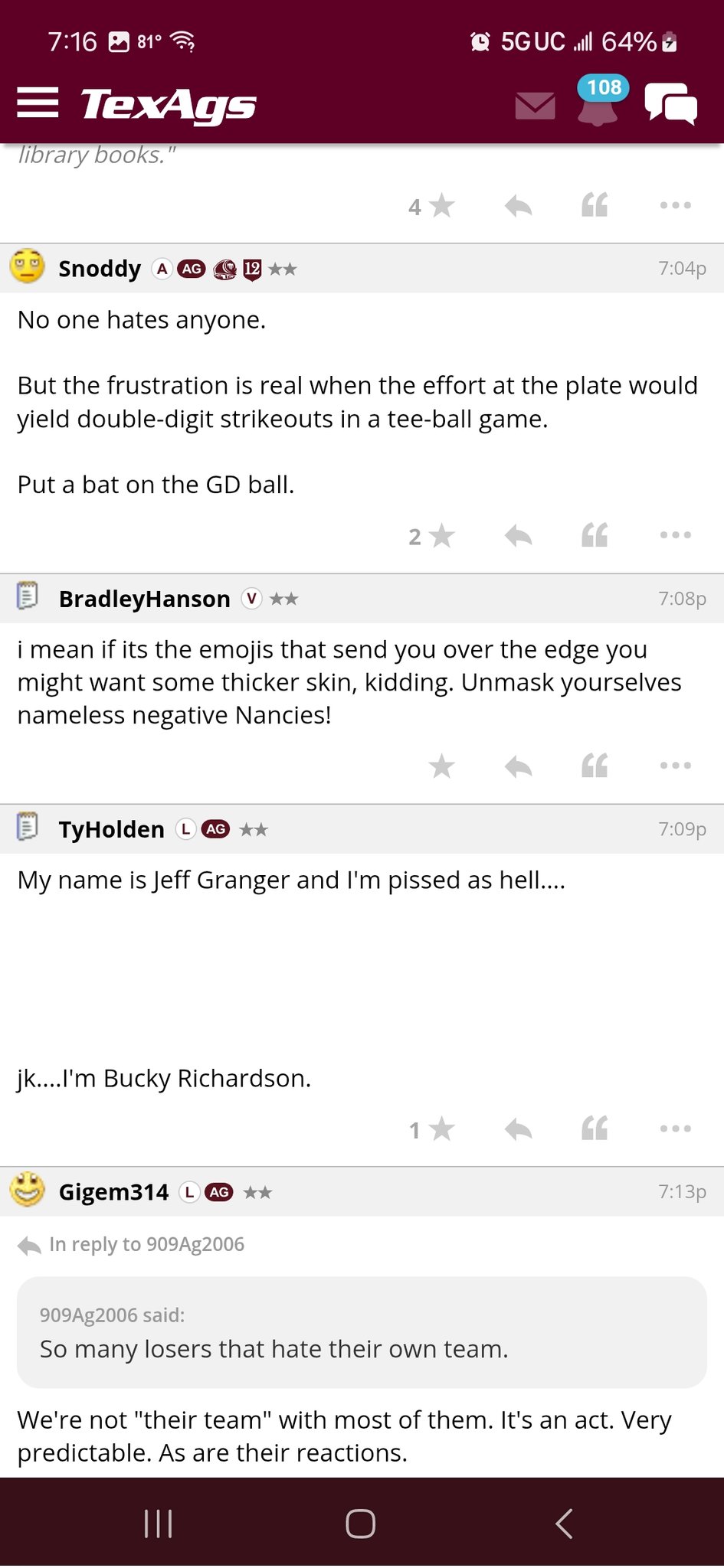The height and width of the screenshot is (1568, 724).
Task: Reply to Snoddy's post
Action: 519,536
